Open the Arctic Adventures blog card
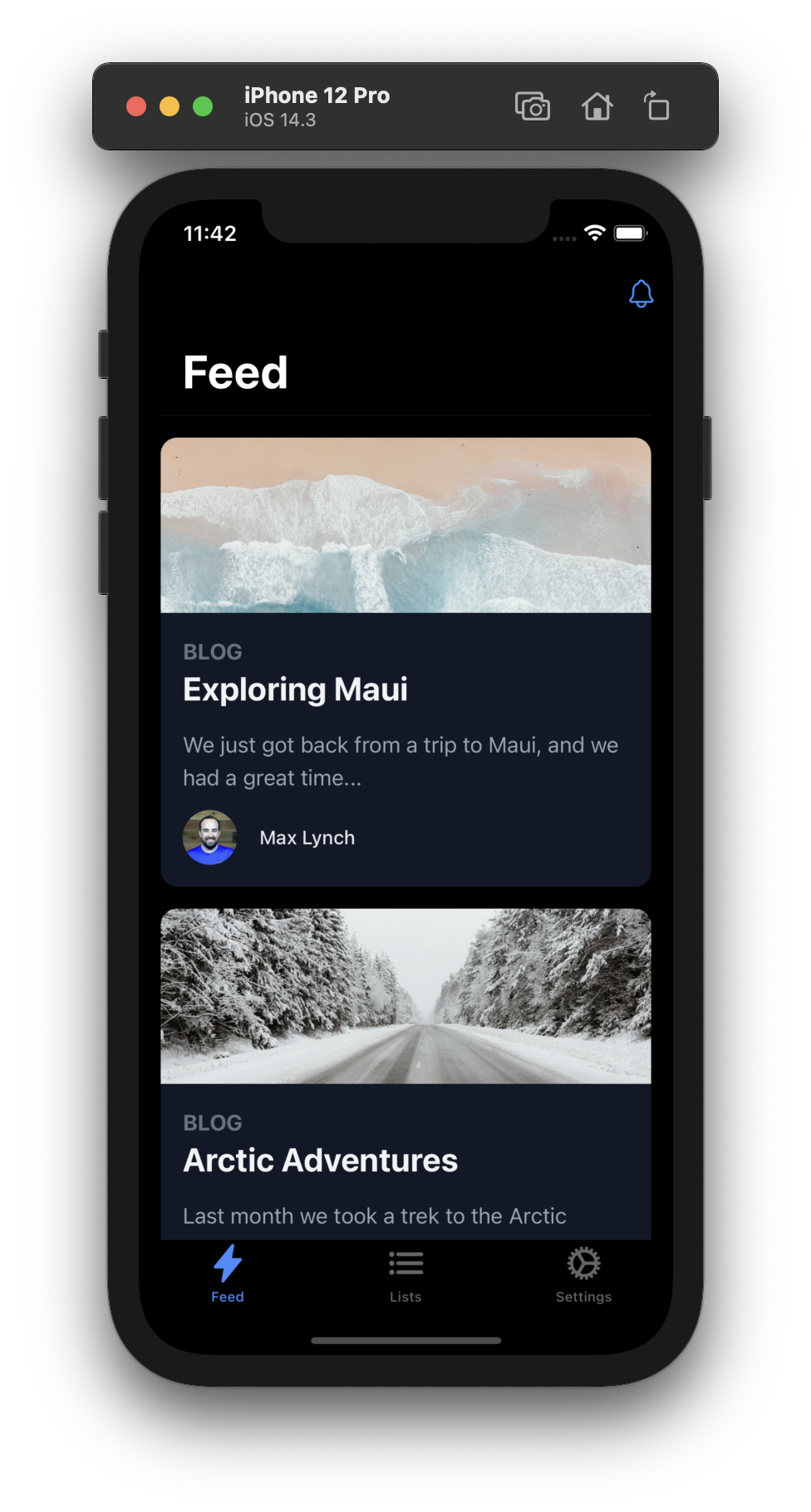This screenshot has width=811, height=1512. click(405, 1159)
